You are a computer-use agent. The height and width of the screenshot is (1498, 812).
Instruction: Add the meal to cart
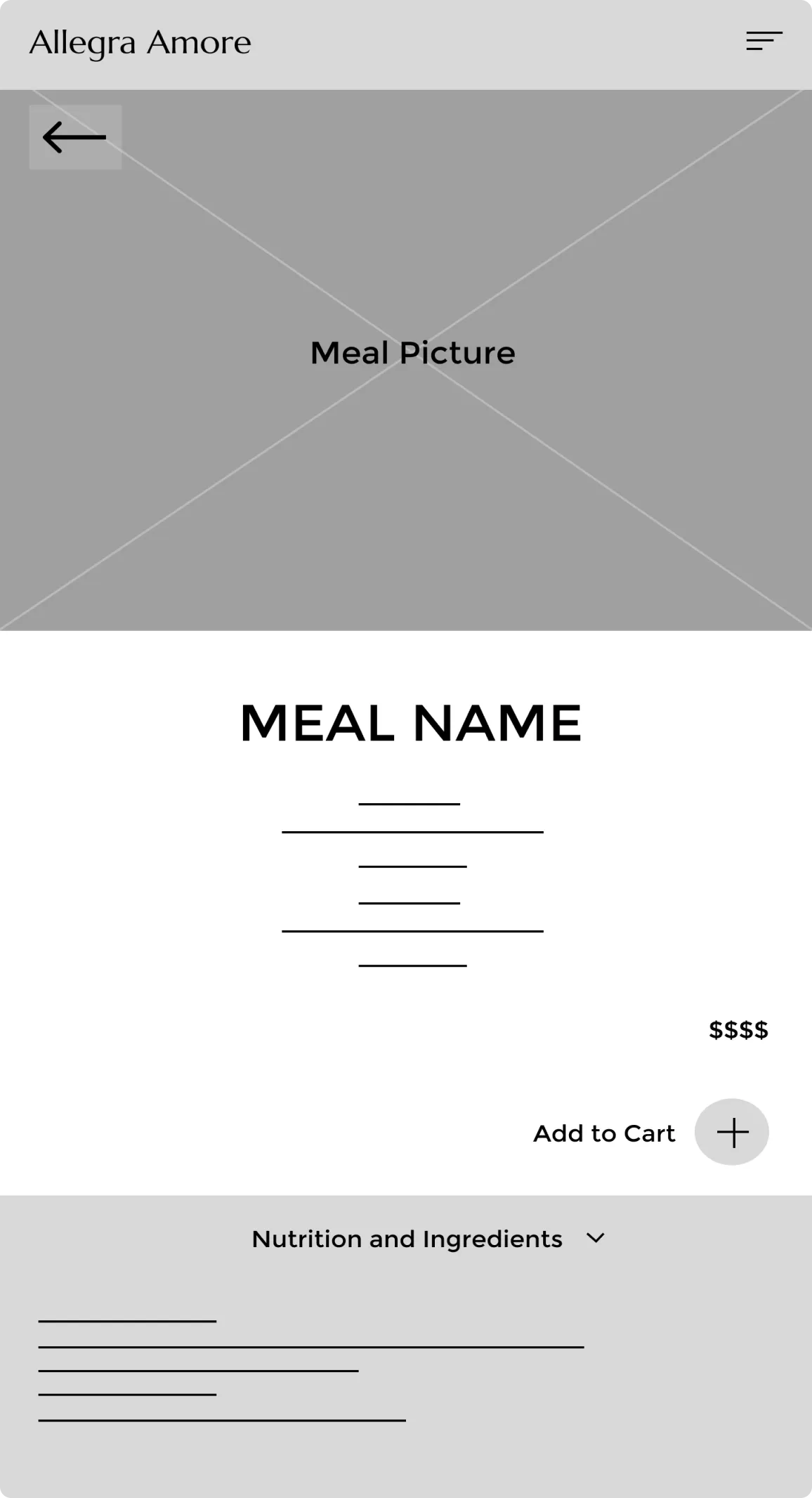click(732, 1132)
